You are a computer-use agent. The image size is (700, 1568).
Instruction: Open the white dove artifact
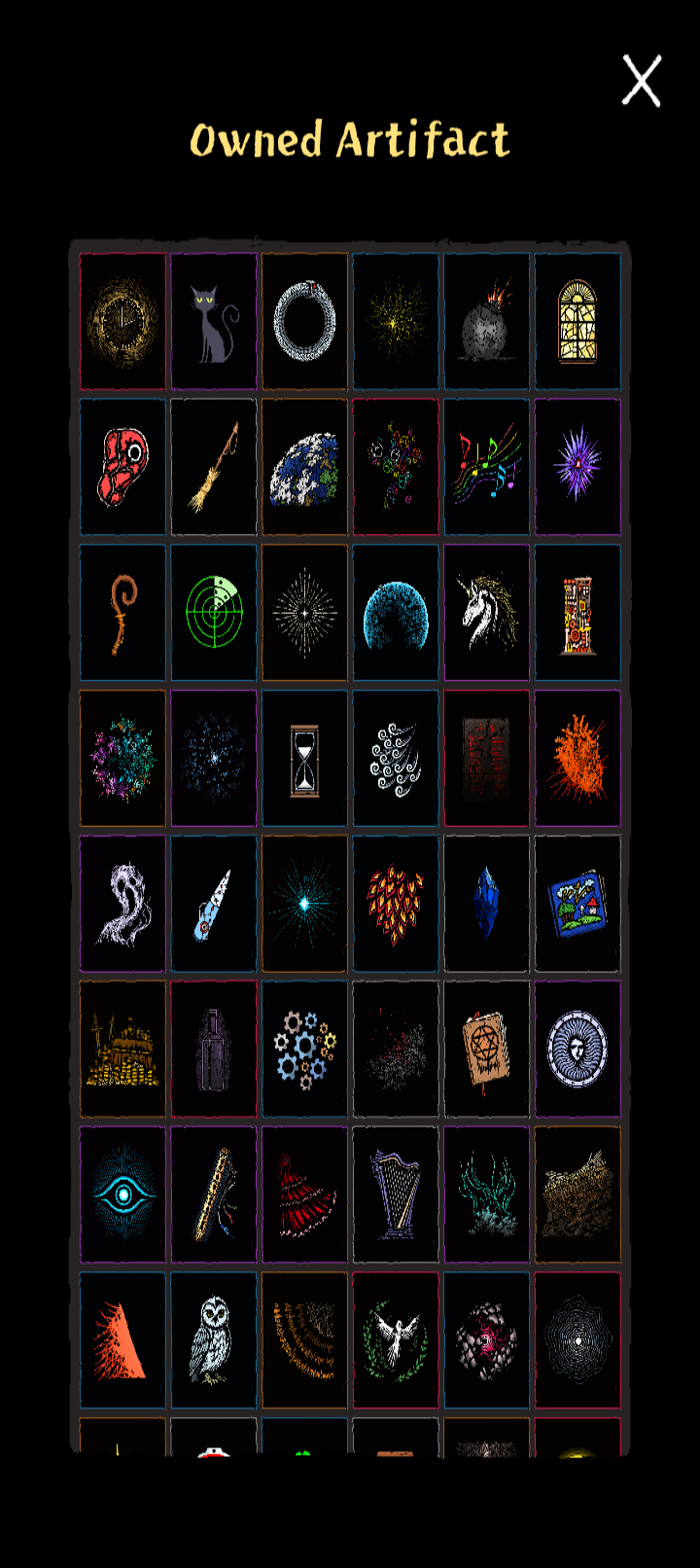(396, 1340)
